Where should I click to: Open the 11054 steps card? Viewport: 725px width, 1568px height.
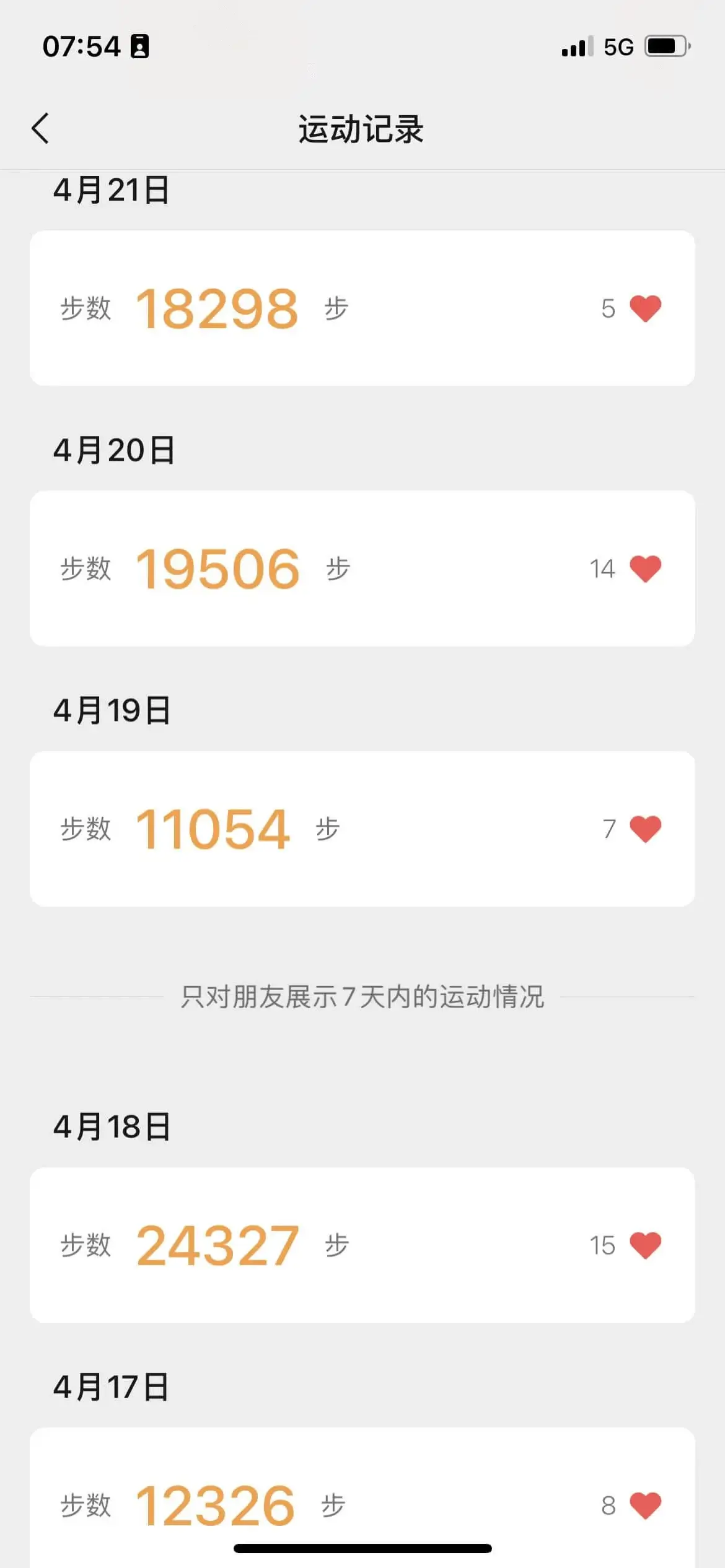362,829
